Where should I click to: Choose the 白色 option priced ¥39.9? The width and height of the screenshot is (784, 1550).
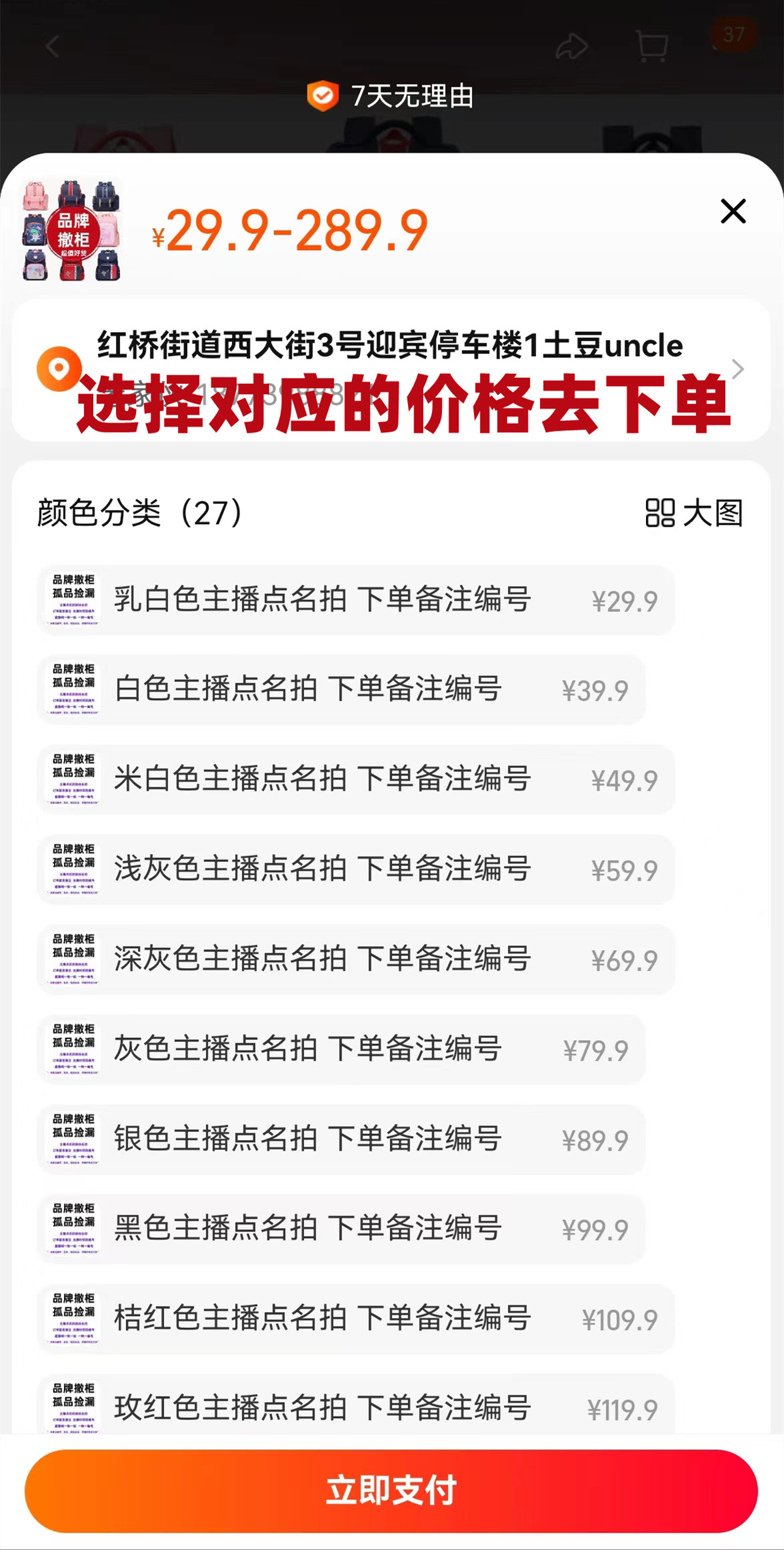point(341,689)
